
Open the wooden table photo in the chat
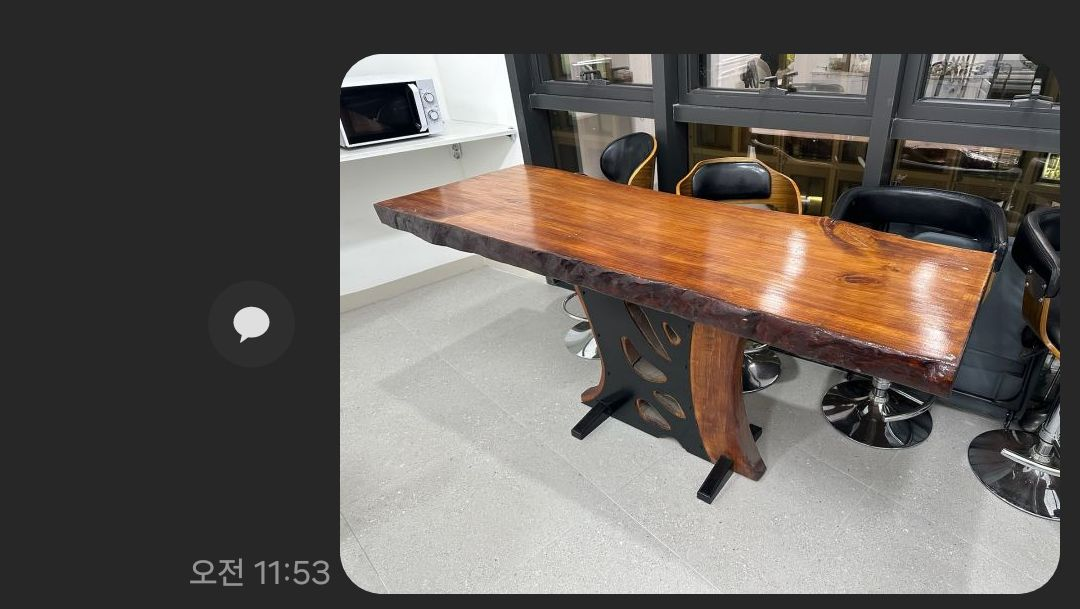699,323
